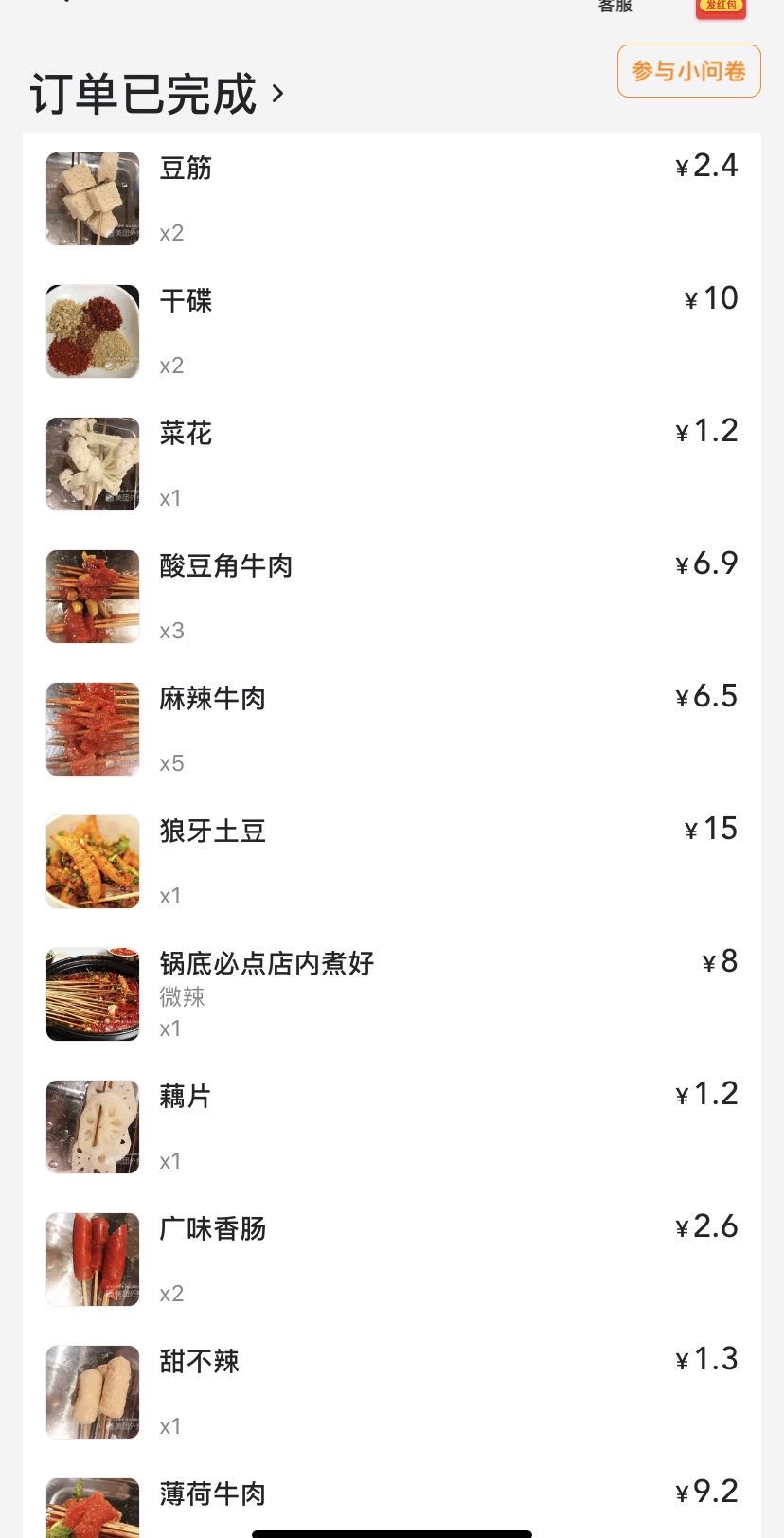Expand the 订单已完成 order details chevron
The width and height of the screenshot is (784, 1538).
click(277, 95)
